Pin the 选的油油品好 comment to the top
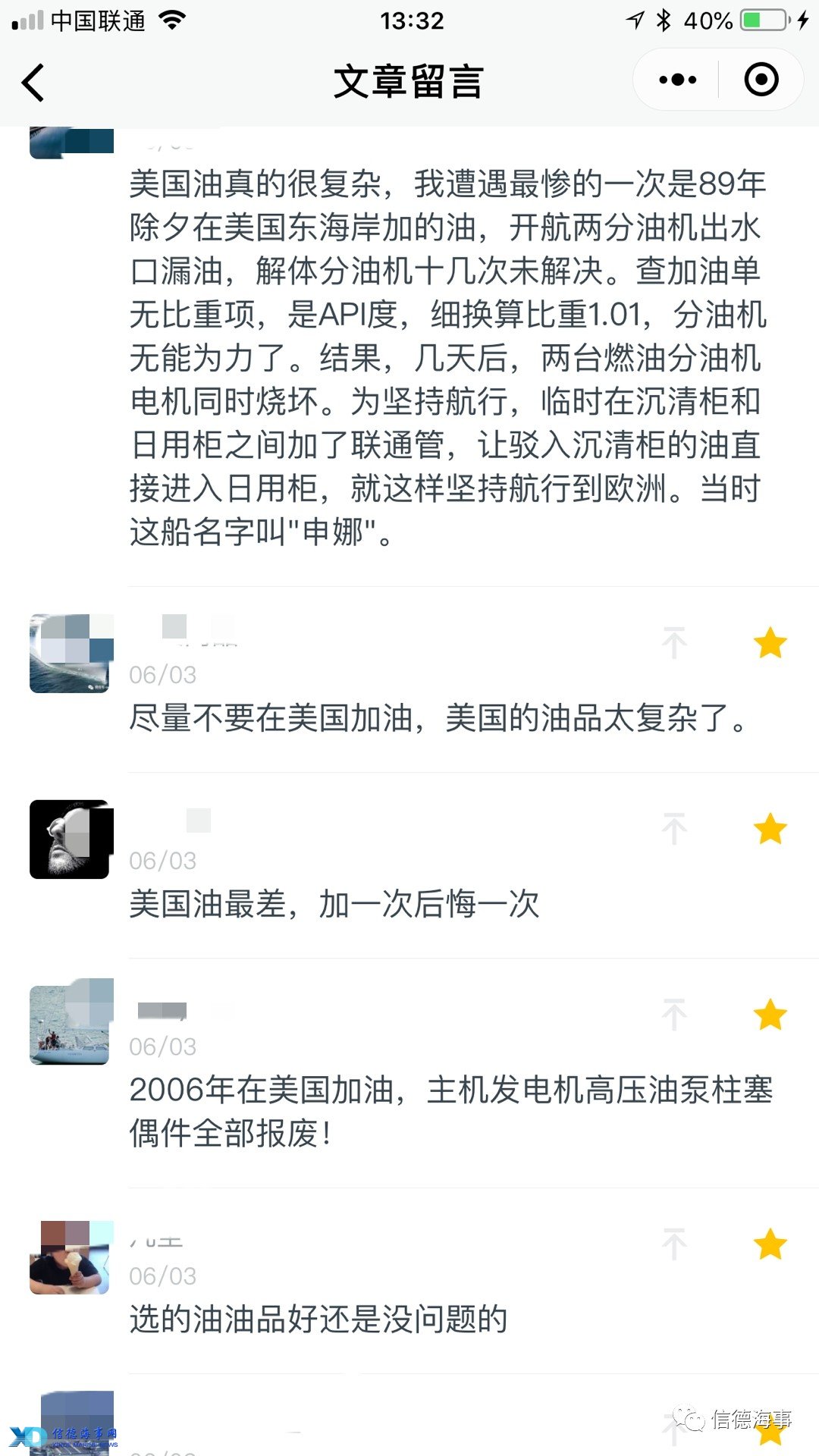 (673, 1244)
